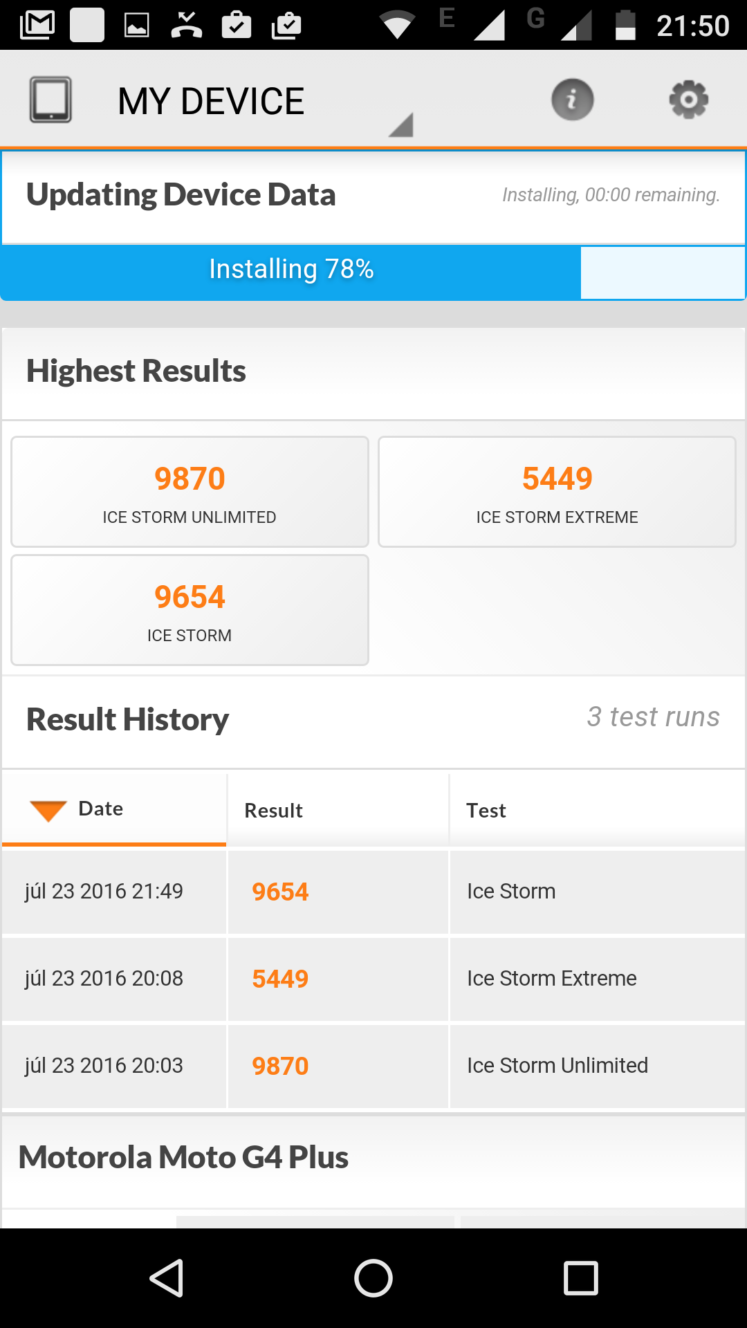The image size is (747, 1328).
Task: Open the 20:03 Ice Storm Unlimited result row
Action: coord(373,1066)
